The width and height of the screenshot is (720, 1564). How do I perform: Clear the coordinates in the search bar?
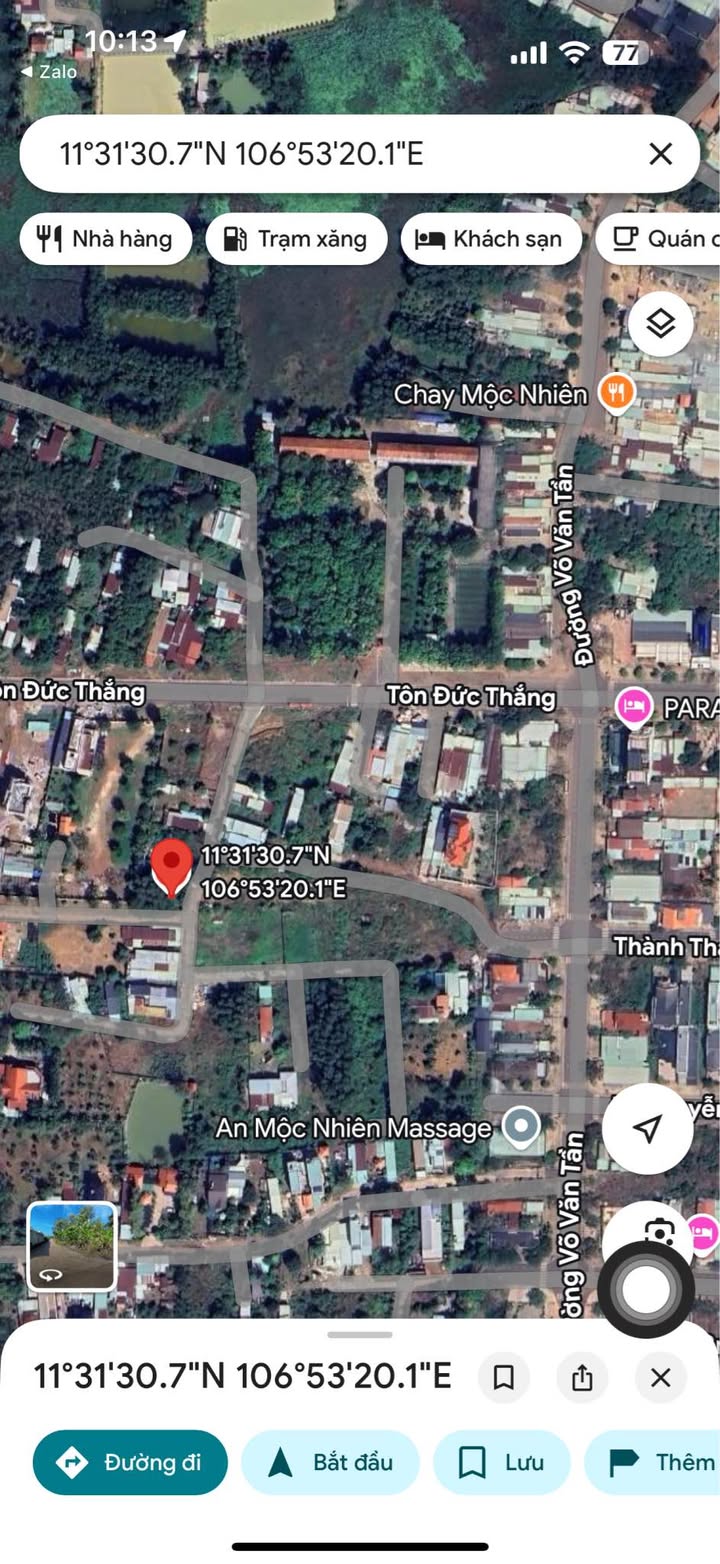coord(660,154)
